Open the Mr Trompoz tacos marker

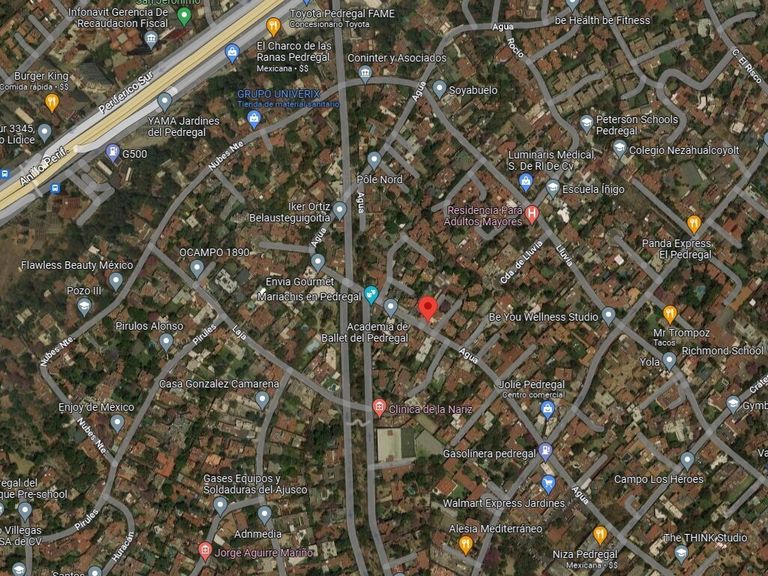click(670, 313)
